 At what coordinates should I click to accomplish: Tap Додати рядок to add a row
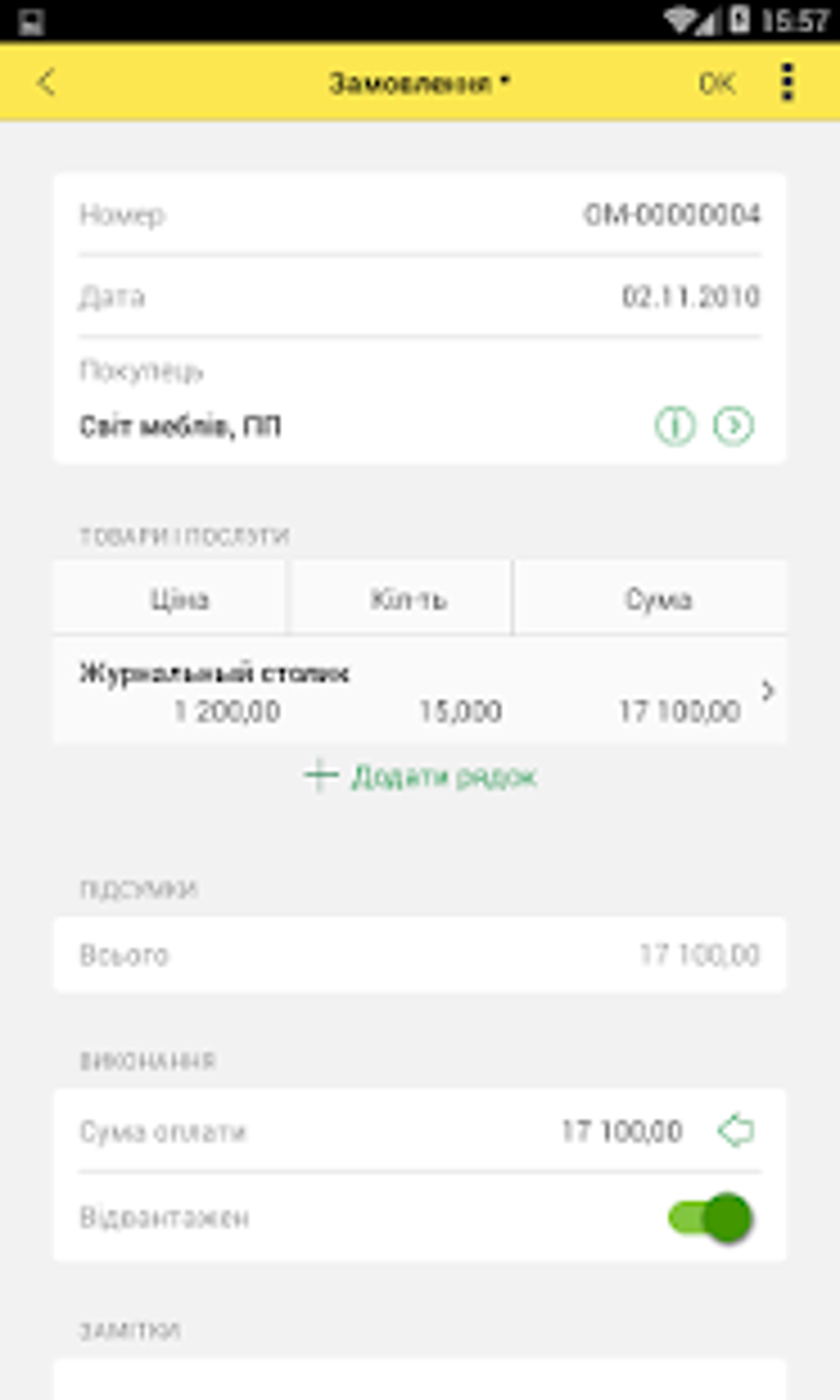[x=421, y=776]
